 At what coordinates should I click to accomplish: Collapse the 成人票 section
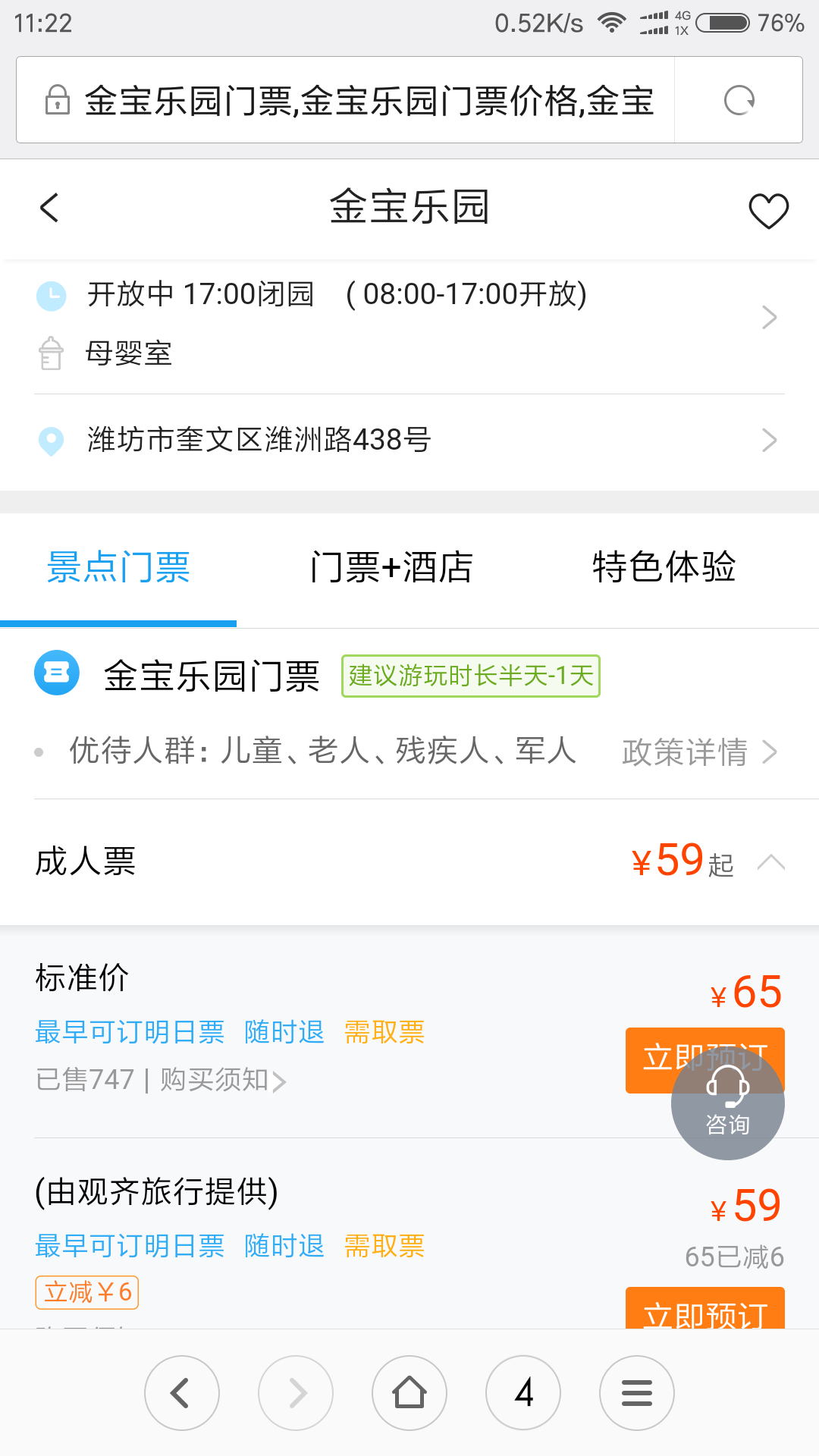click(x=770, y=862)
